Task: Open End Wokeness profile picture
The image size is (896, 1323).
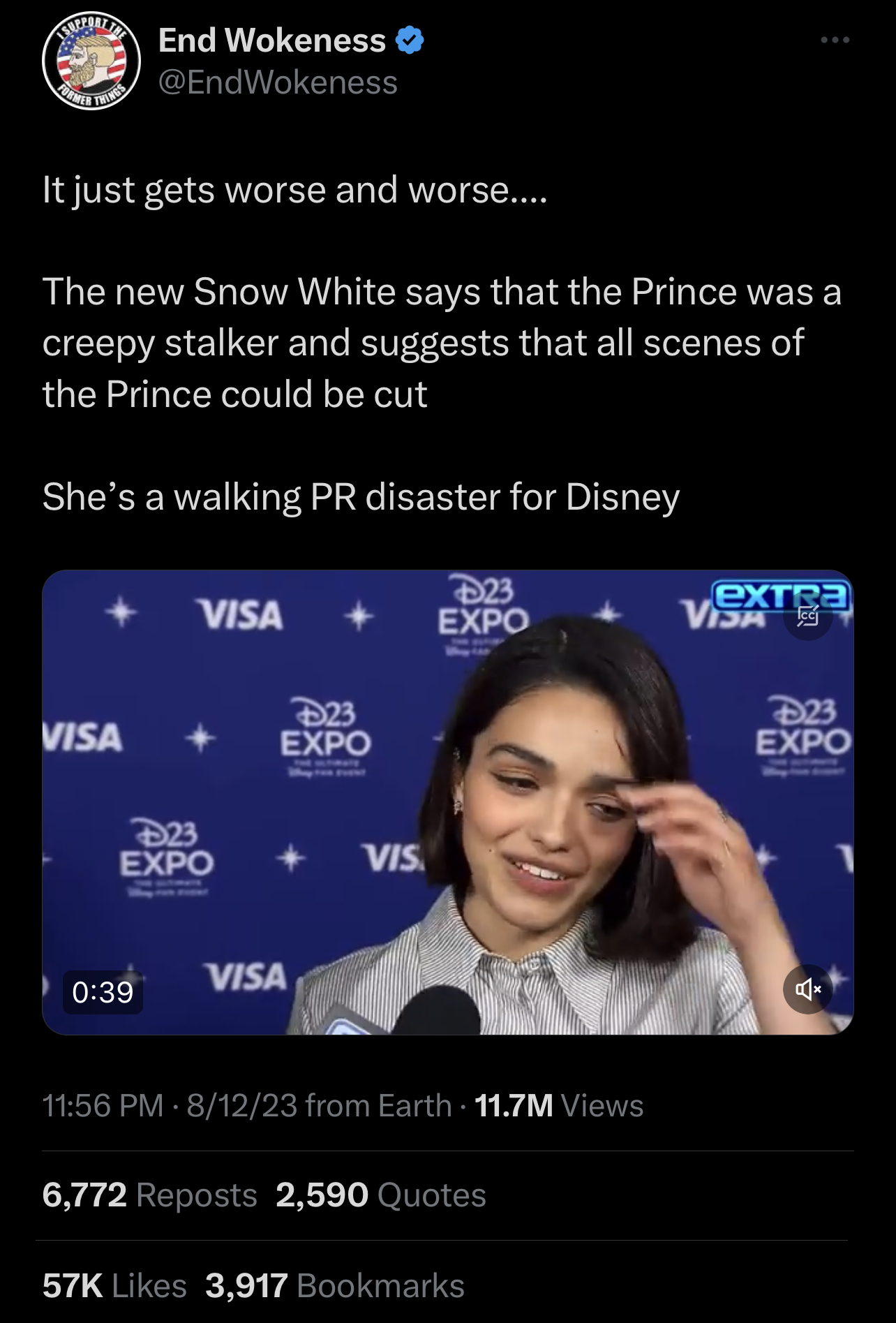Action: [x=91, y=61]
